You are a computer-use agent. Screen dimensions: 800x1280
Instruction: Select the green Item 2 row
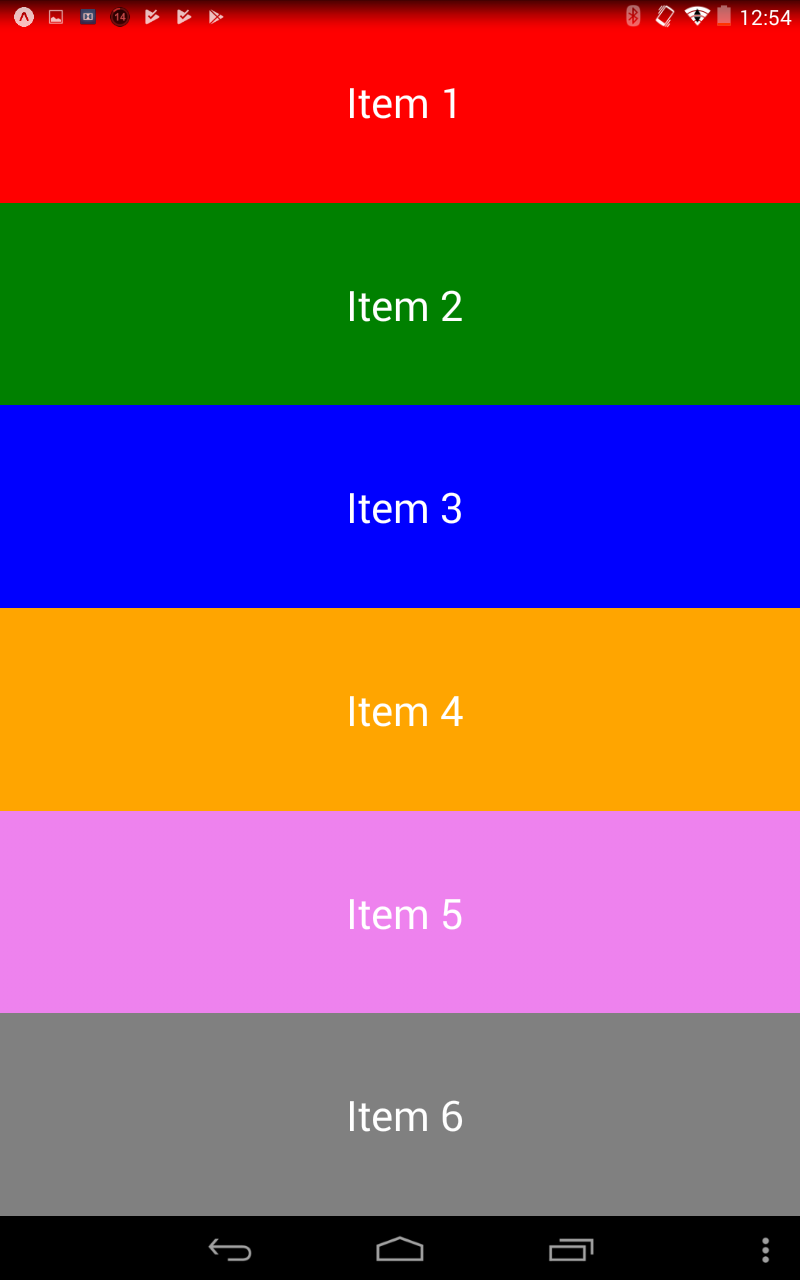[400, 306]
